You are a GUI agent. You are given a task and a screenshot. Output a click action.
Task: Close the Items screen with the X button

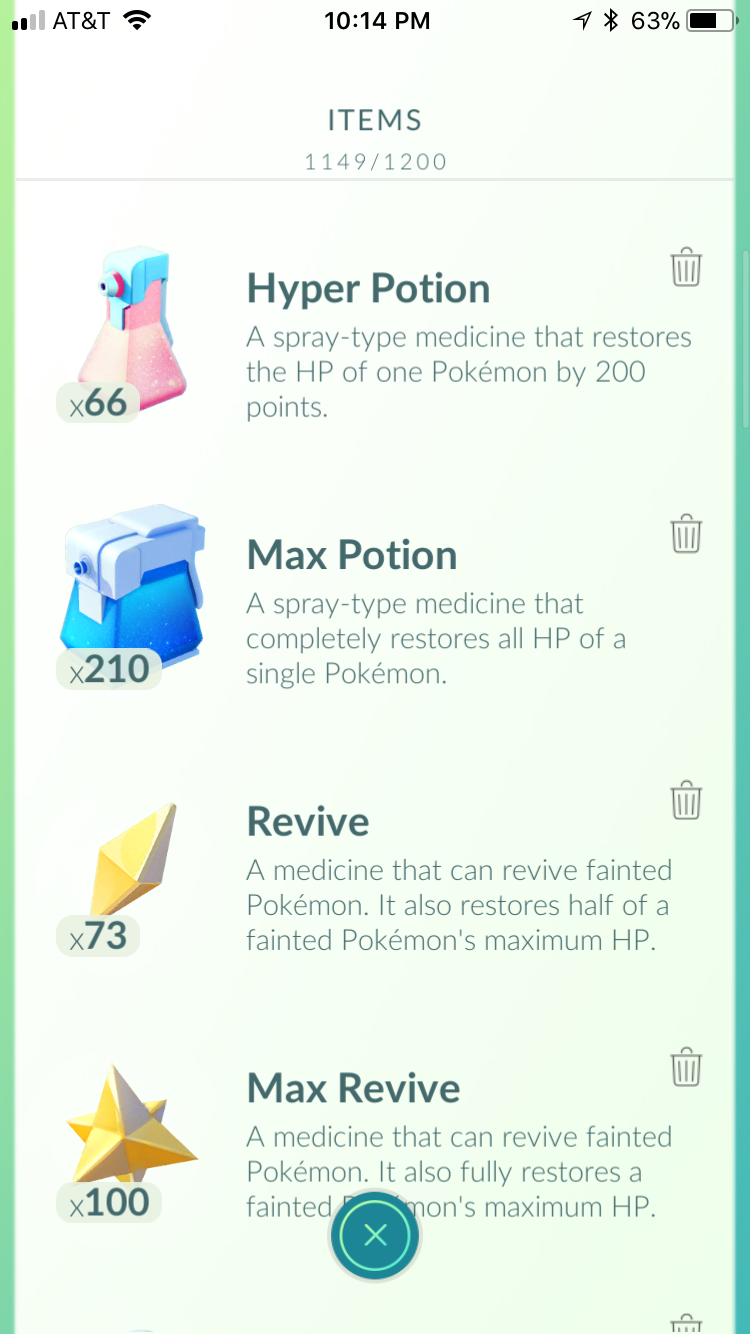pyautogui.click(x=375, y=1236)
